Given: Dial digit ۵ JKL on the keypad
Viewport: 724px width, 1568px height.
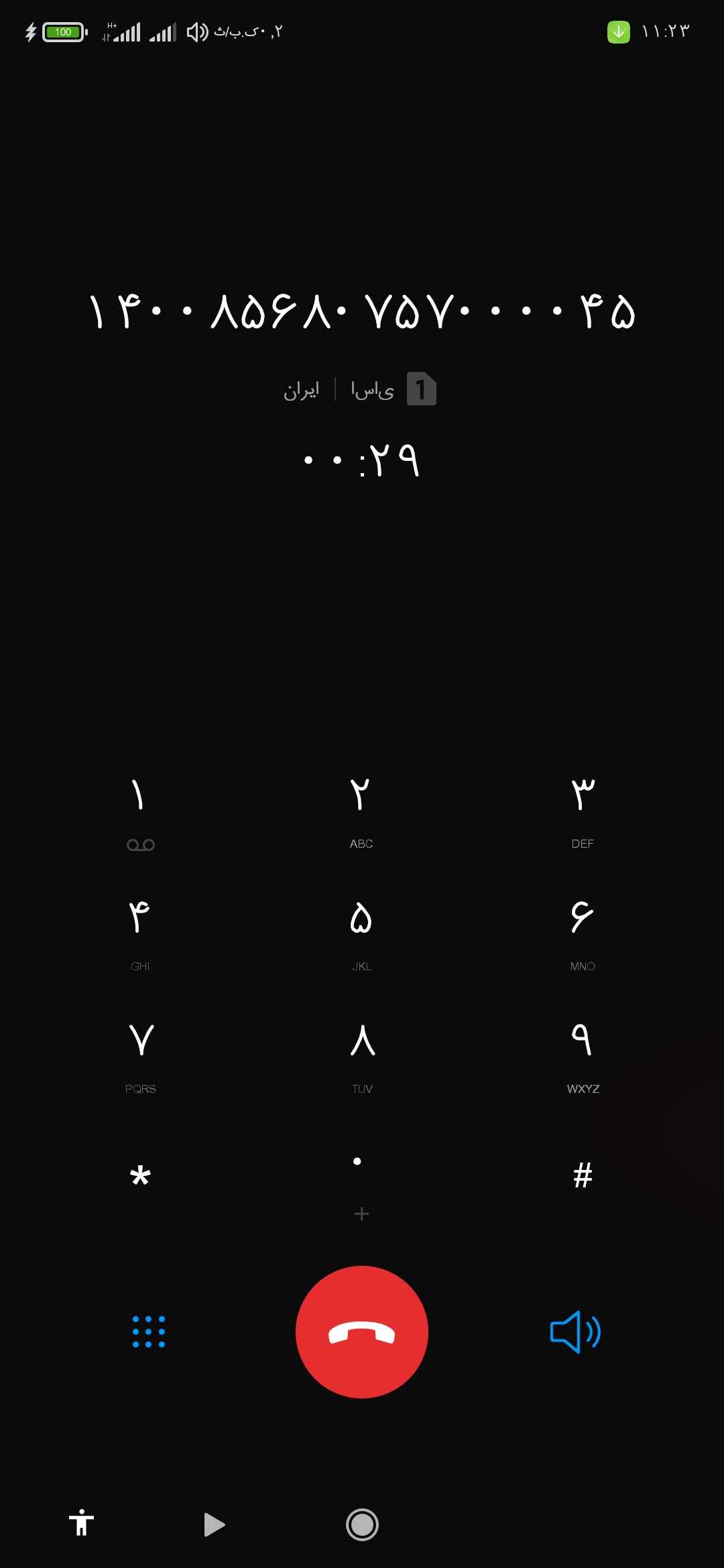Looking at the screenshot, I should pyautogui.click(x=361, y=935).
